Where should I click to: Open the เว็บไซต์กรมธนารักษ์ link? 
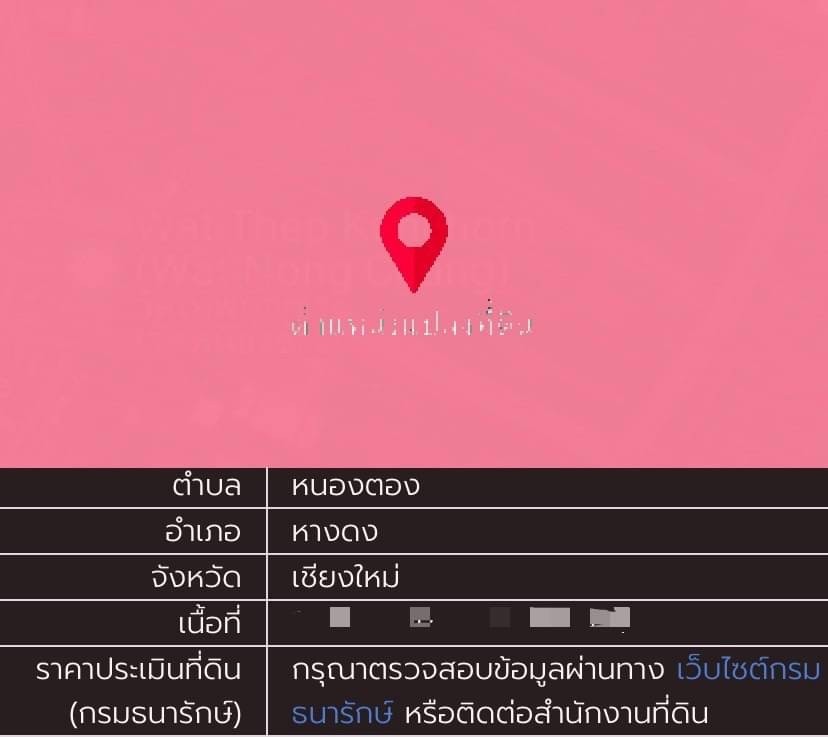[748, 670]
